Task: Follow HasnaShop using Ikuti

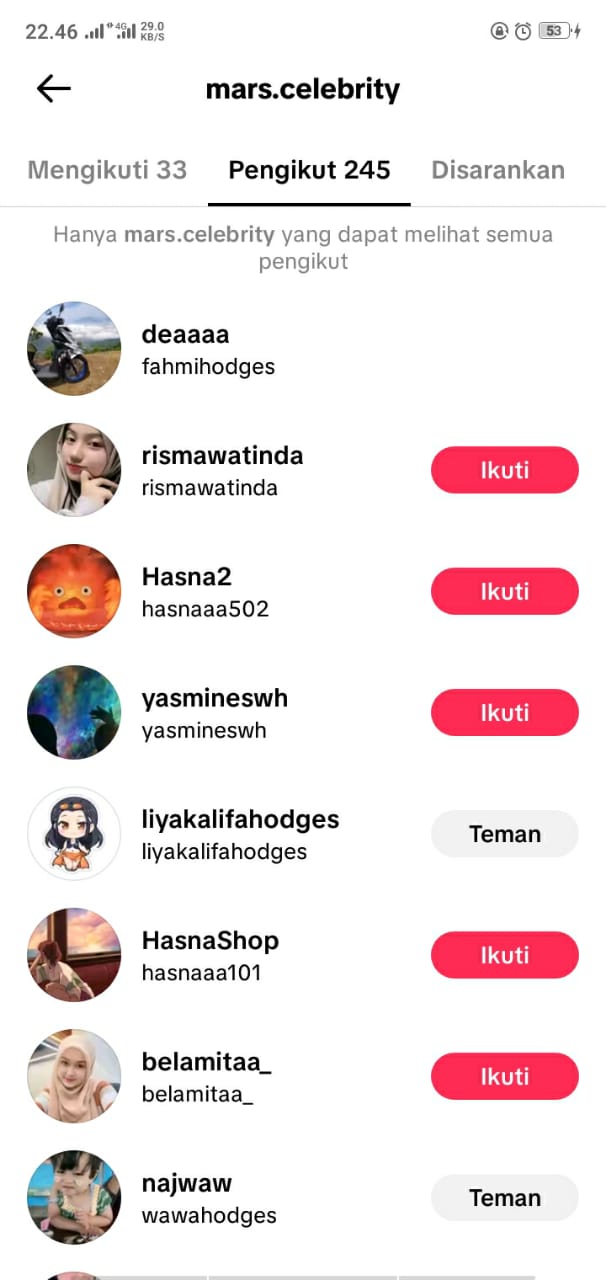Action: pos(504,955)
